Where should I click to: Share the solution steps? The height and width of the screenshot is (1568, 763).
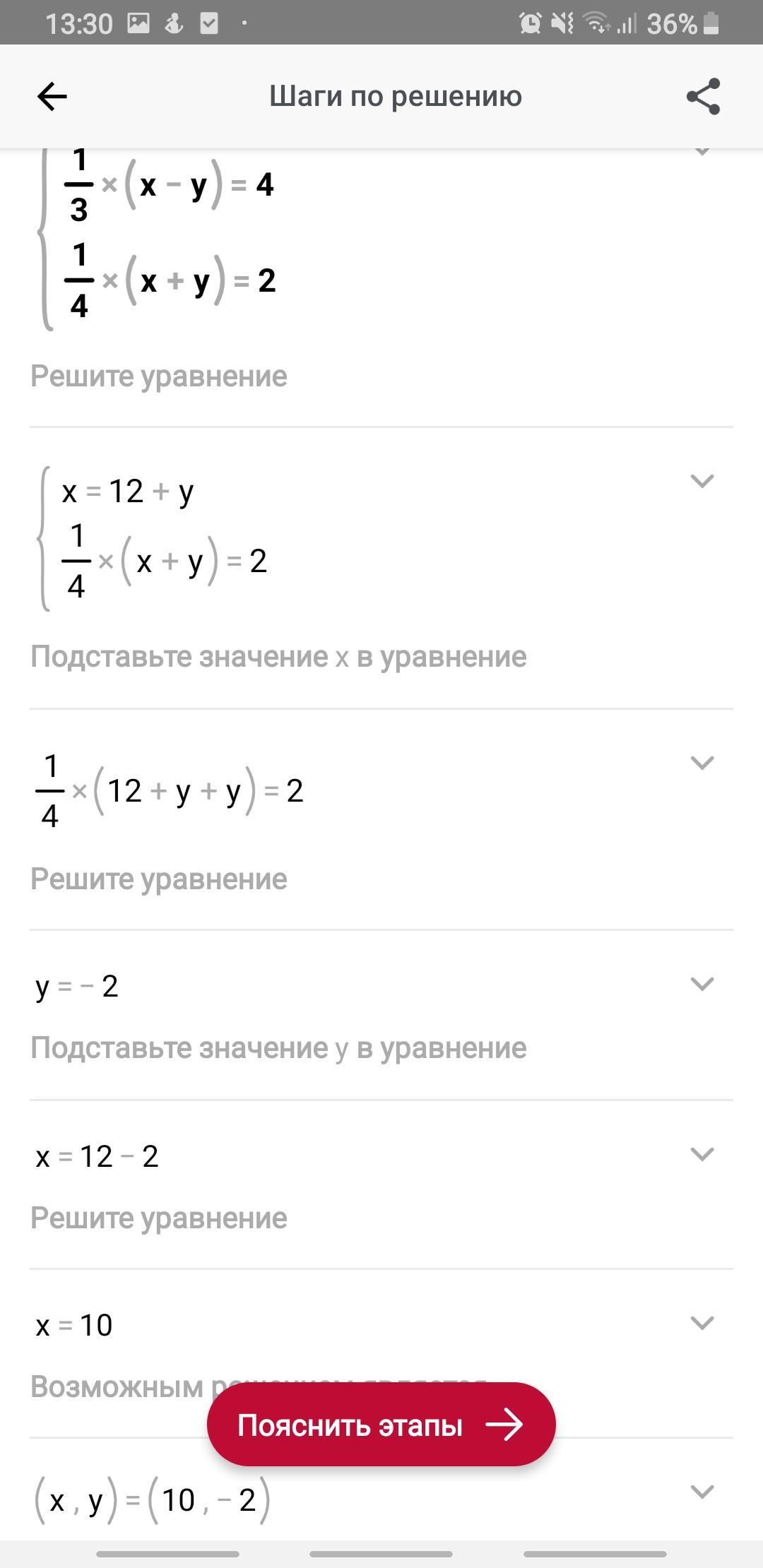[x=703, y=96]
